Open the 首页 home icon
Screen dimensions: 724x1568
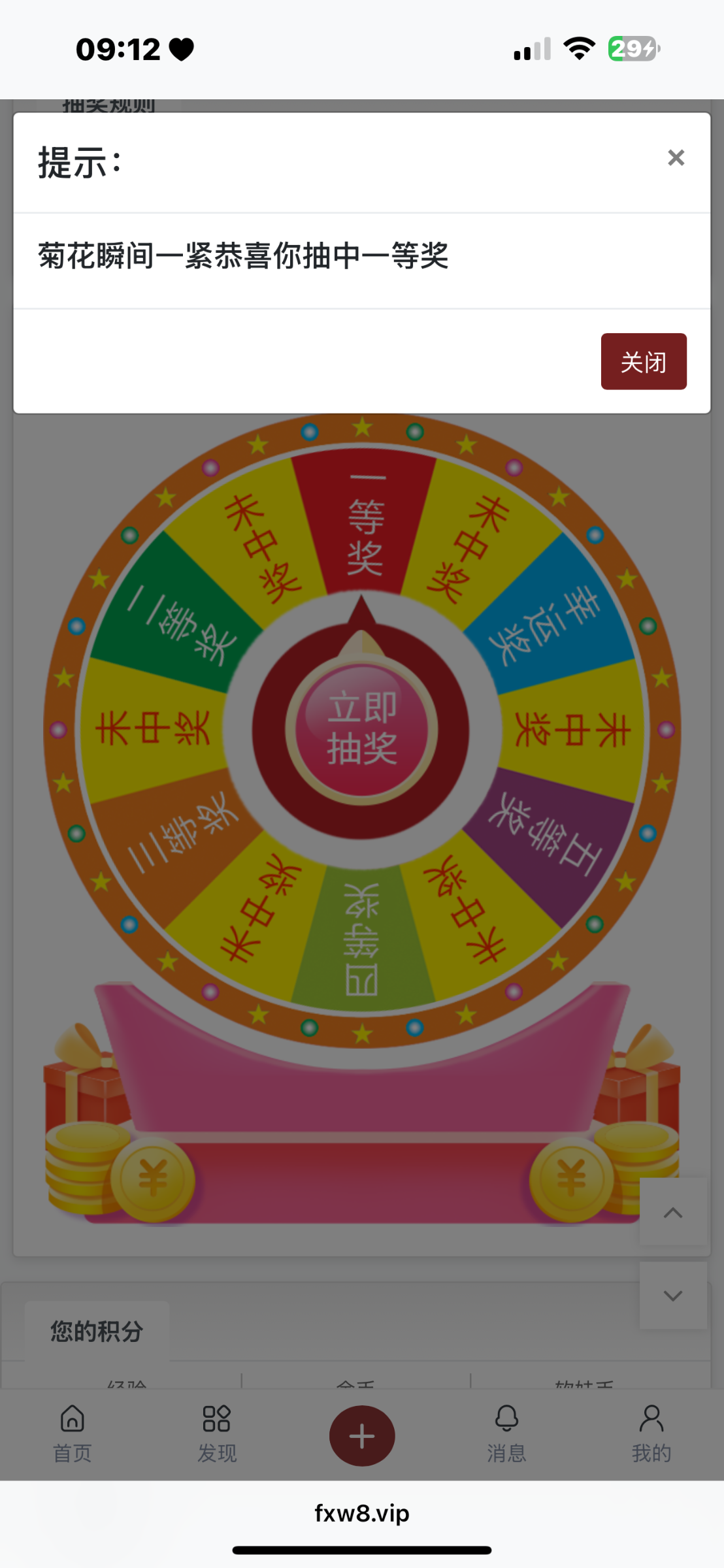tap(71, 1431)
